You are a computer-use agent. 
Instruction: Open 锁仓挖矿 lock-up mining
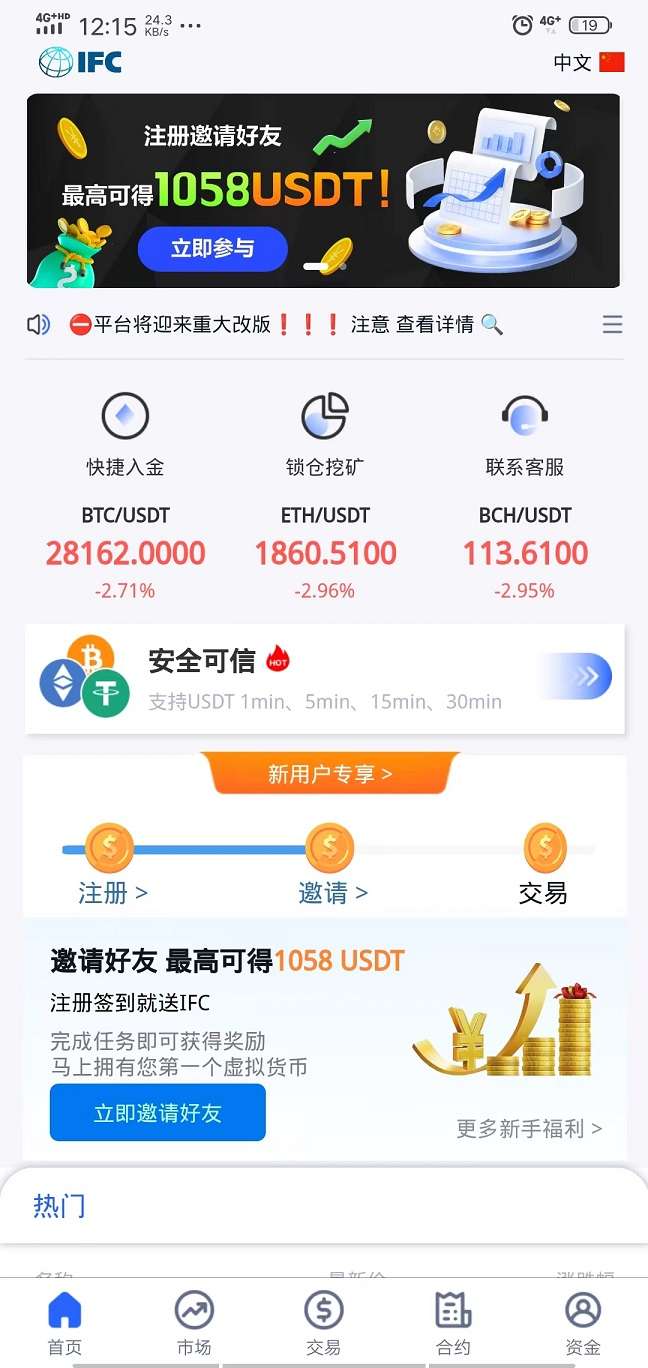(325, 434)
